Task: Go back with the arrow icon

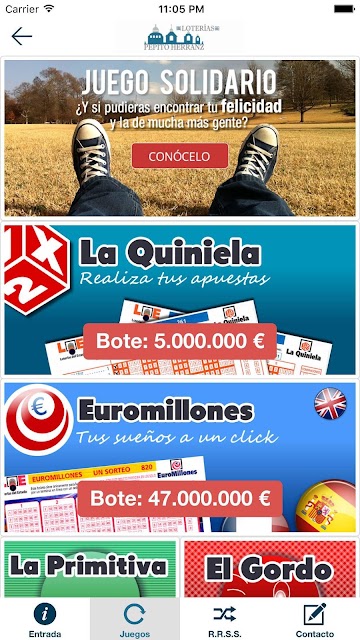Action: click(x=22, y=36)
